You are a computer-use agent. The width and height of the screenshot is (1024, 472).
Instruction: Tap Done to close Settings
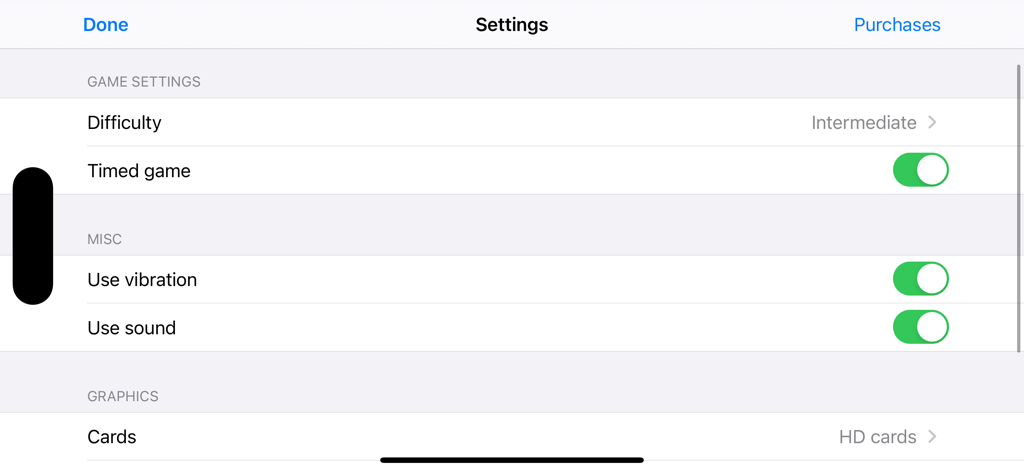tap(105, 25)
